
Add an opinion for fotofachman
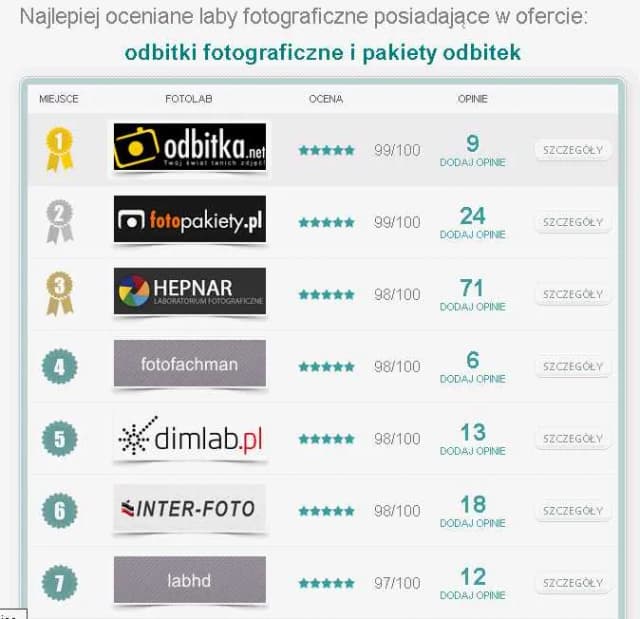pos(472,379)
